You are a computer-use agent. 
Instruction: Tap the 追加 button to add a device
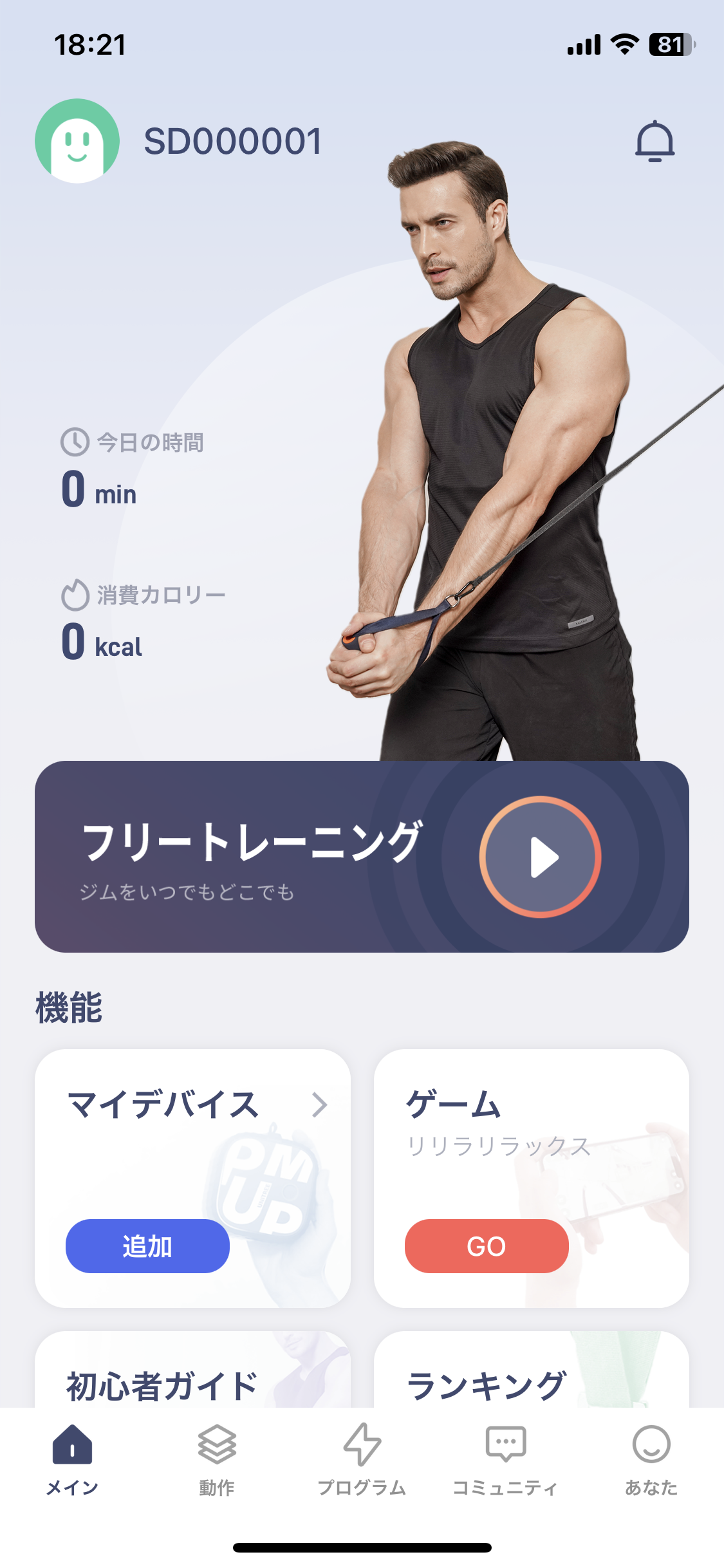147,1246
